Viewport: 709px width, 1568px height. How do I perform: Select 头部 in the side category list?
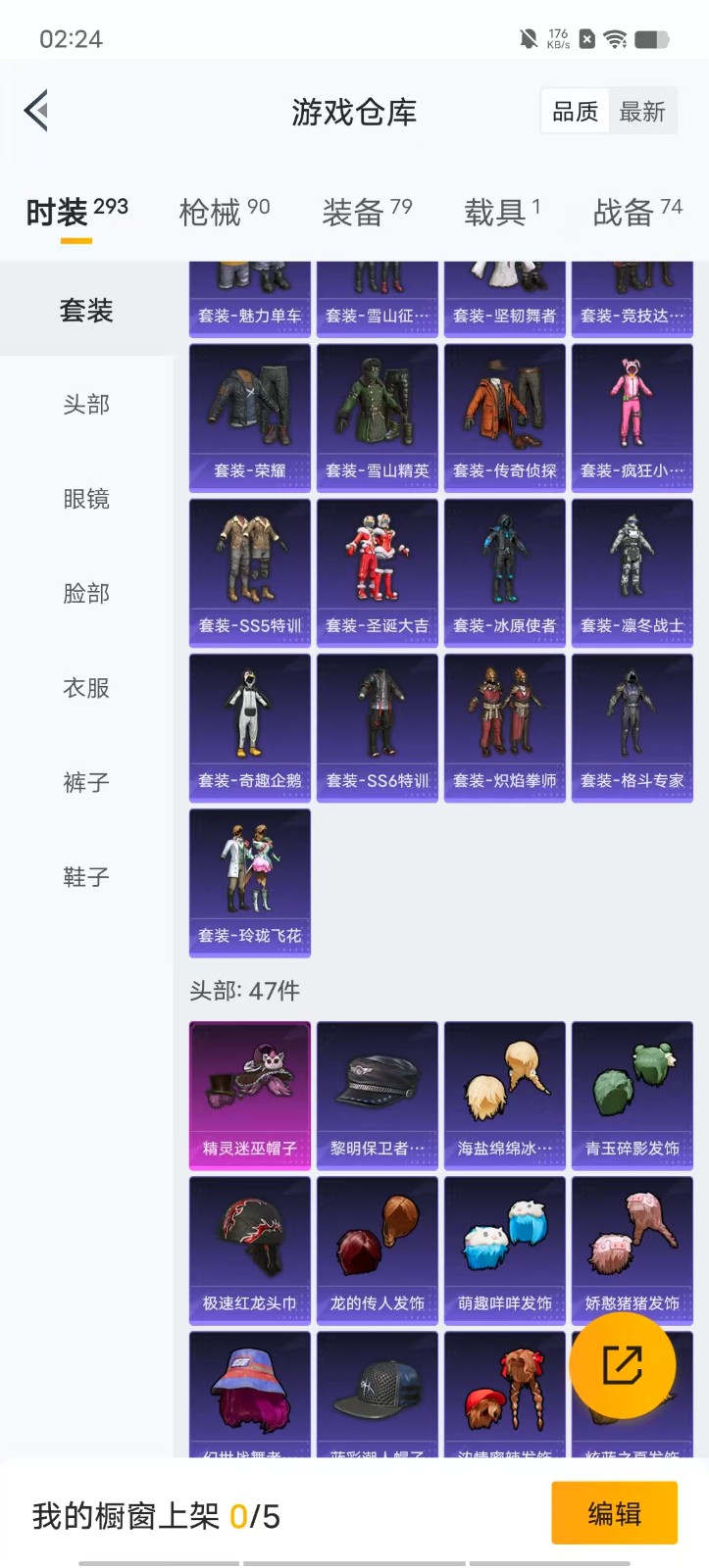click(x=86, y=405)
